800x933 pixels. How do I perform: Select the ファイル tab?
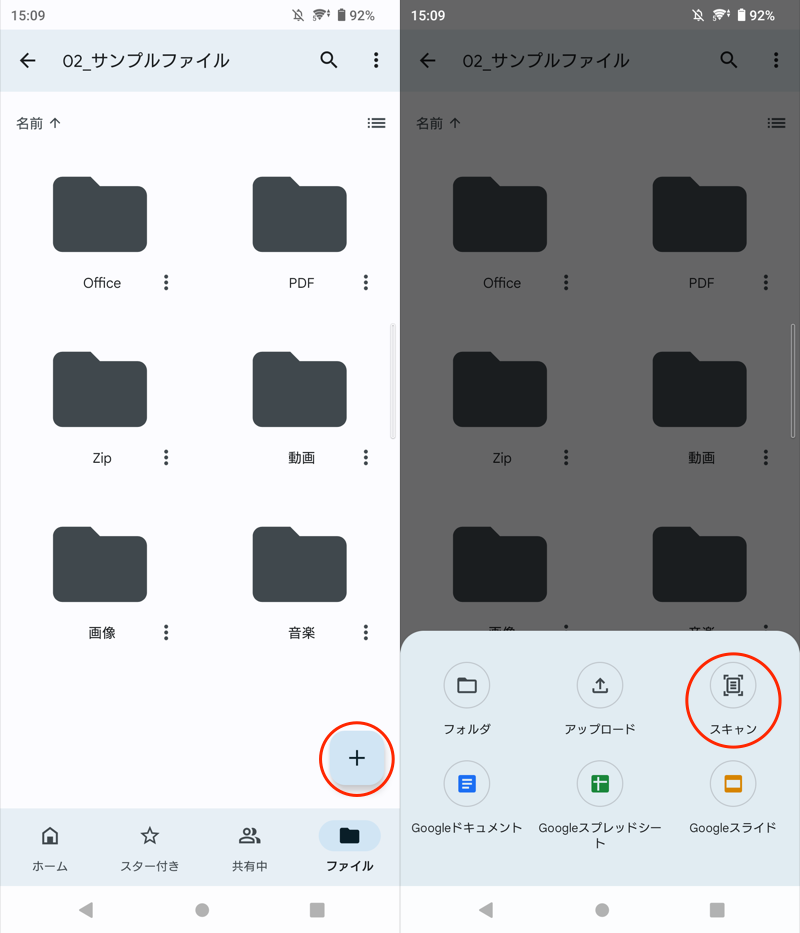coord(349,848)
